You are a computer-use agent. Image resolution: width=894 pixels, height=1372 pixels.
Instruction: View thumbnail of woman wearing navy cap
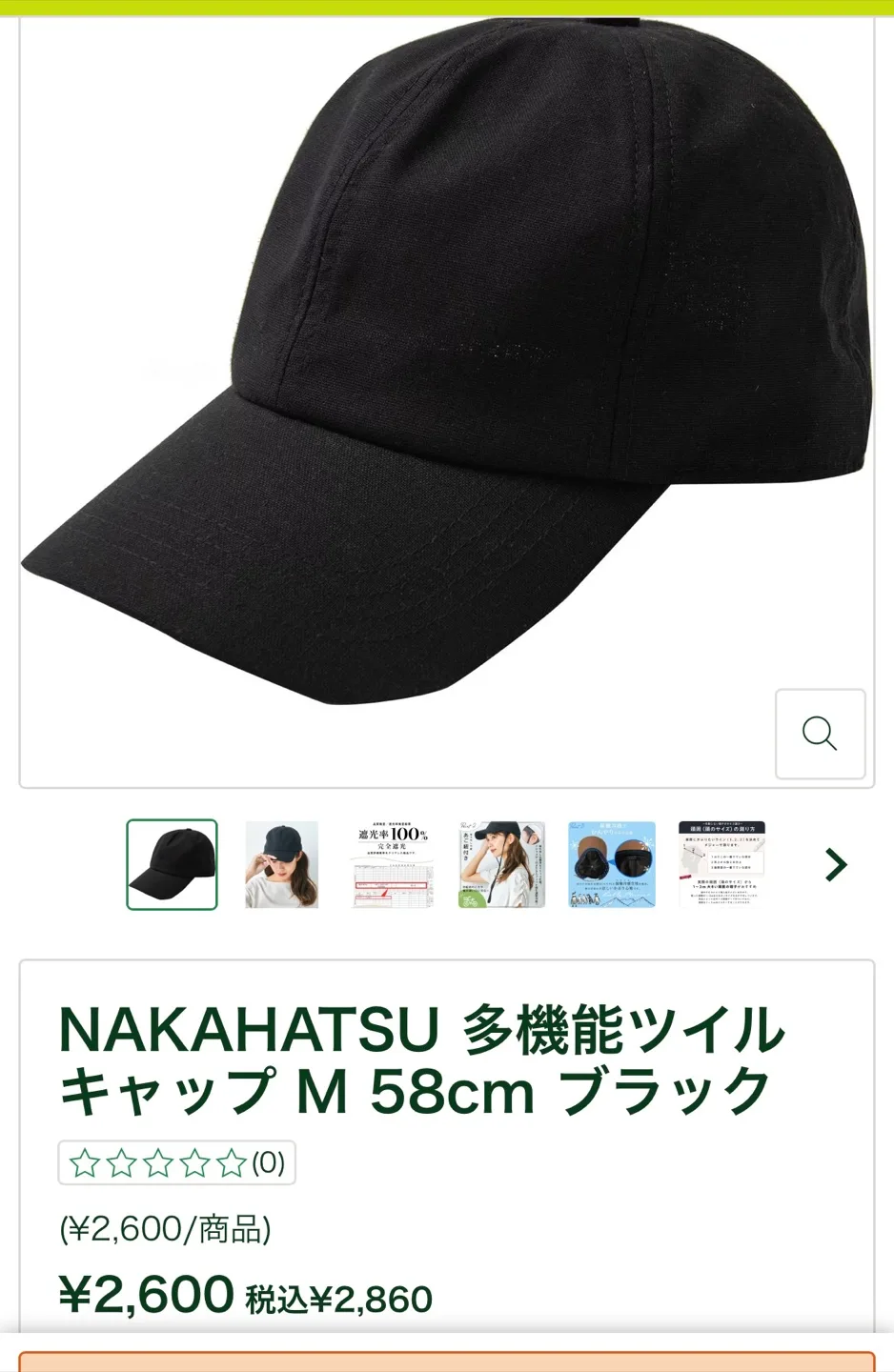281,864
